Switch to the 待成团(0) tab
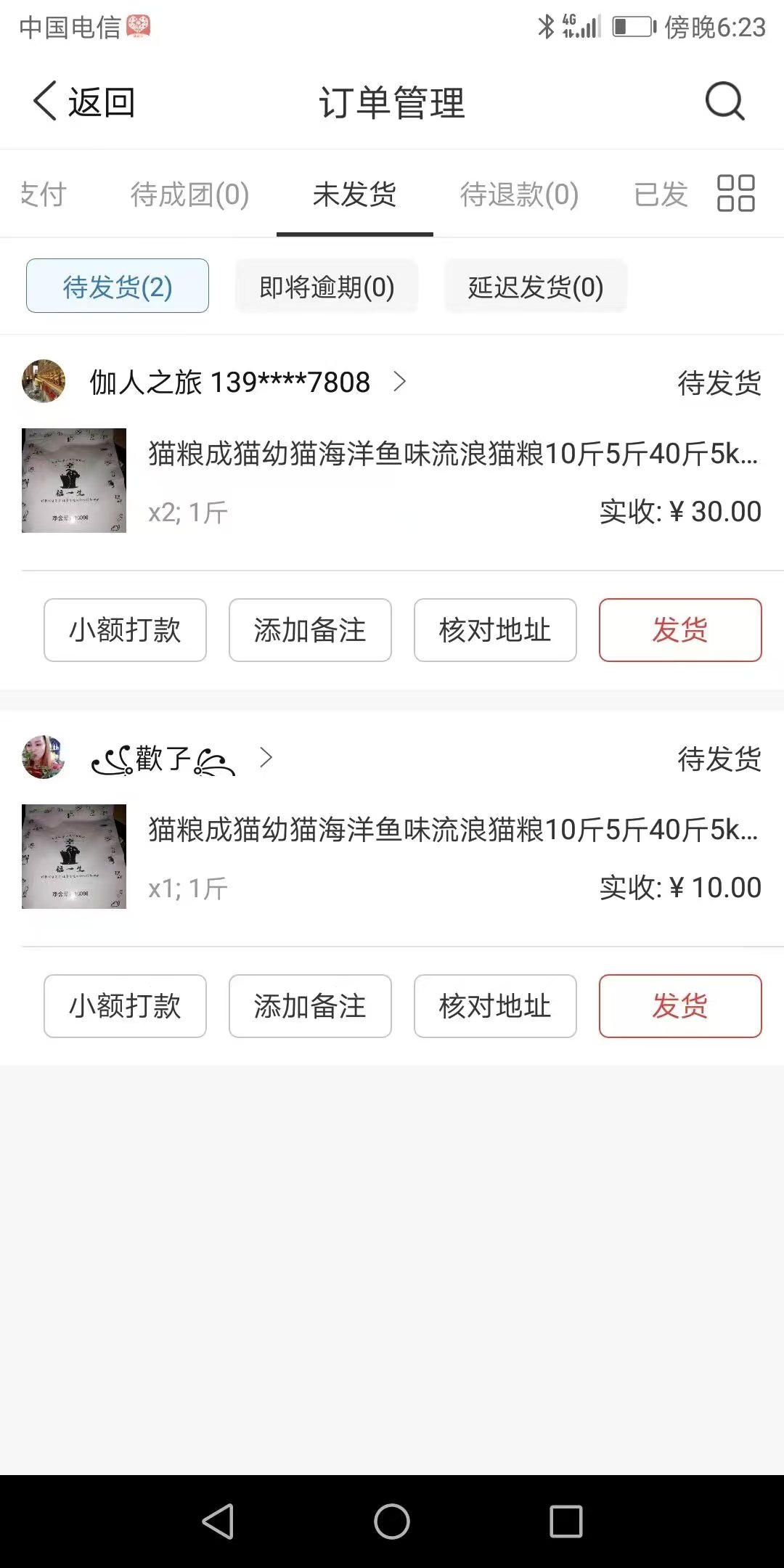 tap(189, 194)
